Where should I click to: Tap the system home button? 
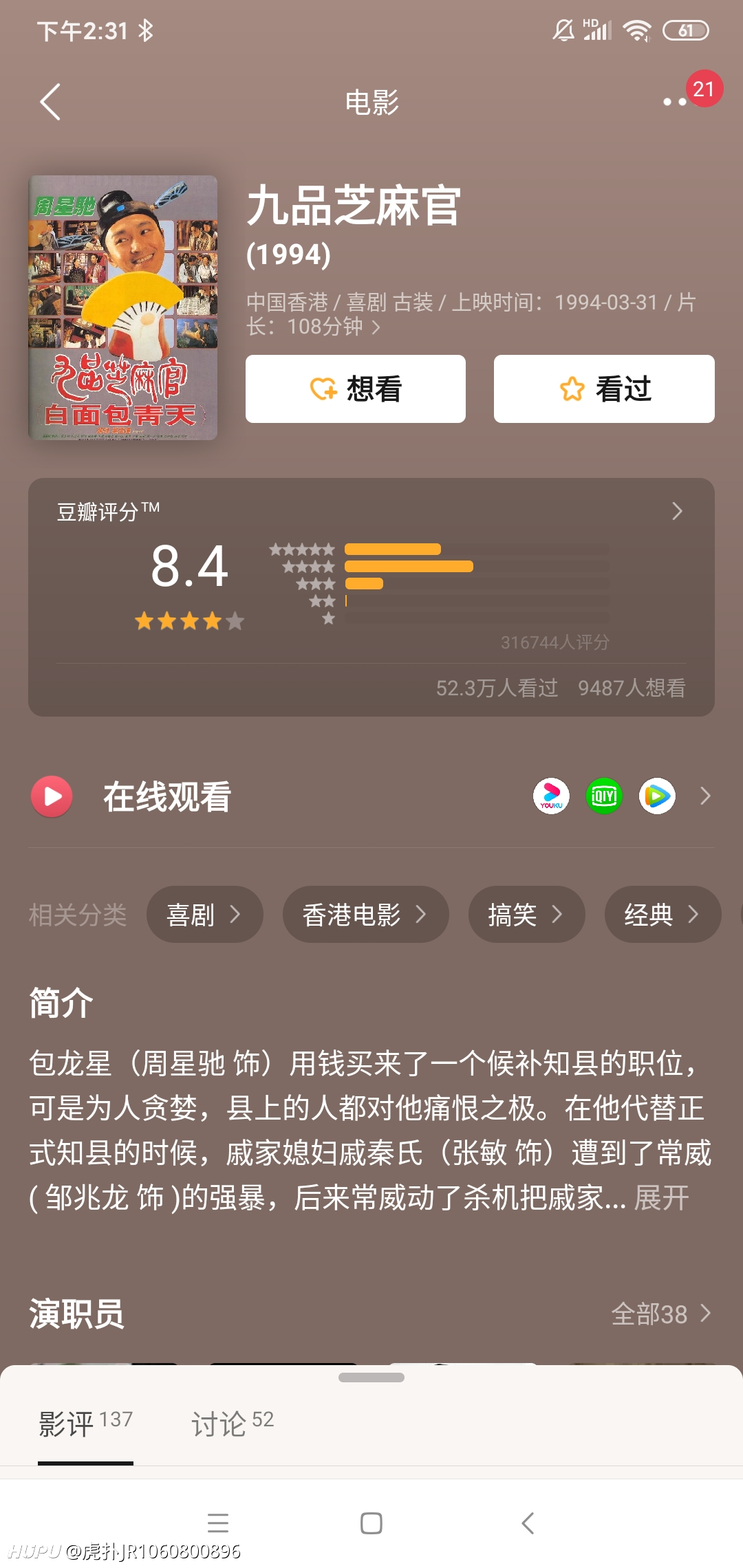[x=371, y=1523]
